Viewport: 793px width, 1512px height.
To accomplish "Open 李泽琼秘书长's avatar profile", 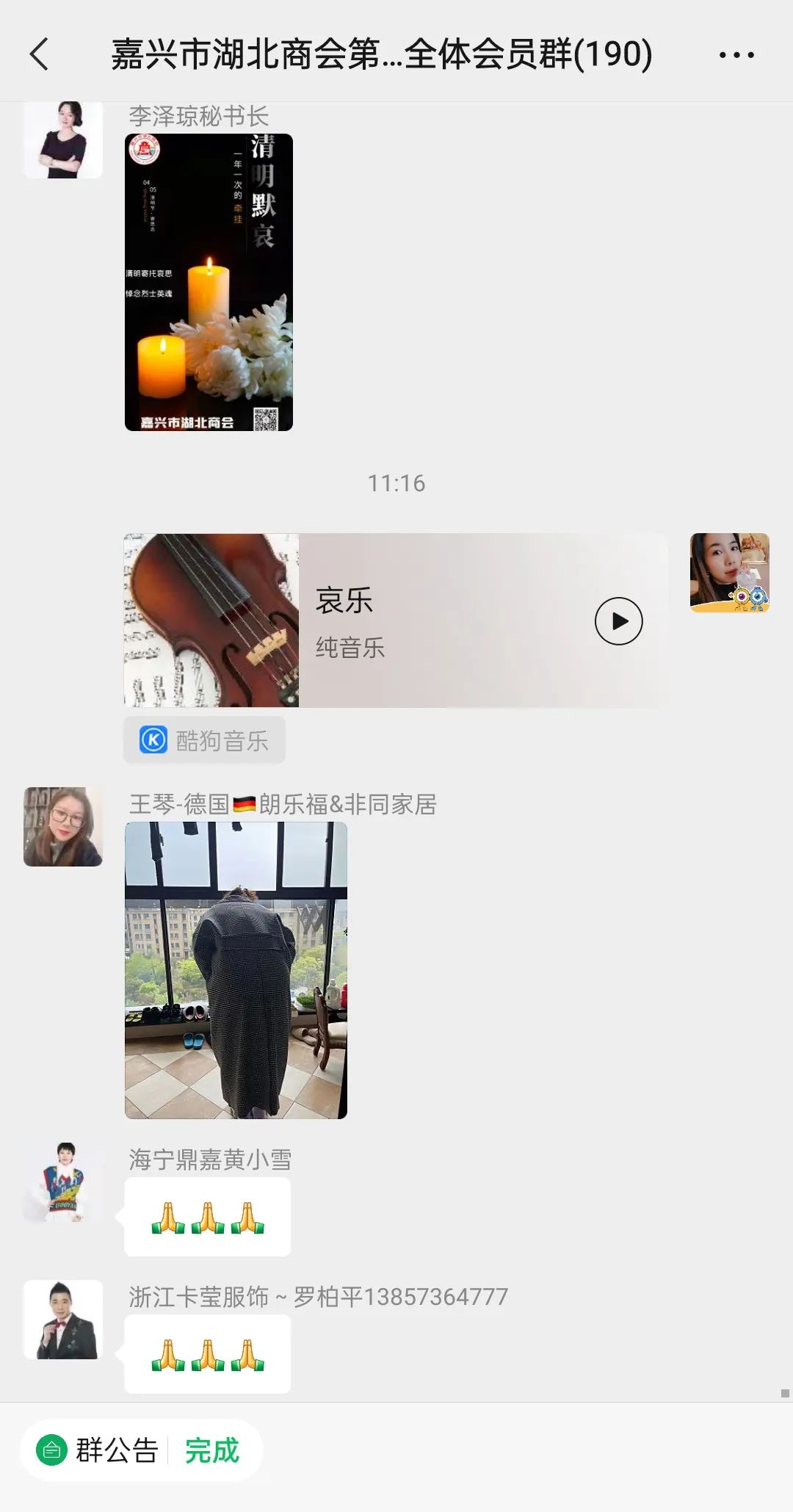I will point(63,140).
